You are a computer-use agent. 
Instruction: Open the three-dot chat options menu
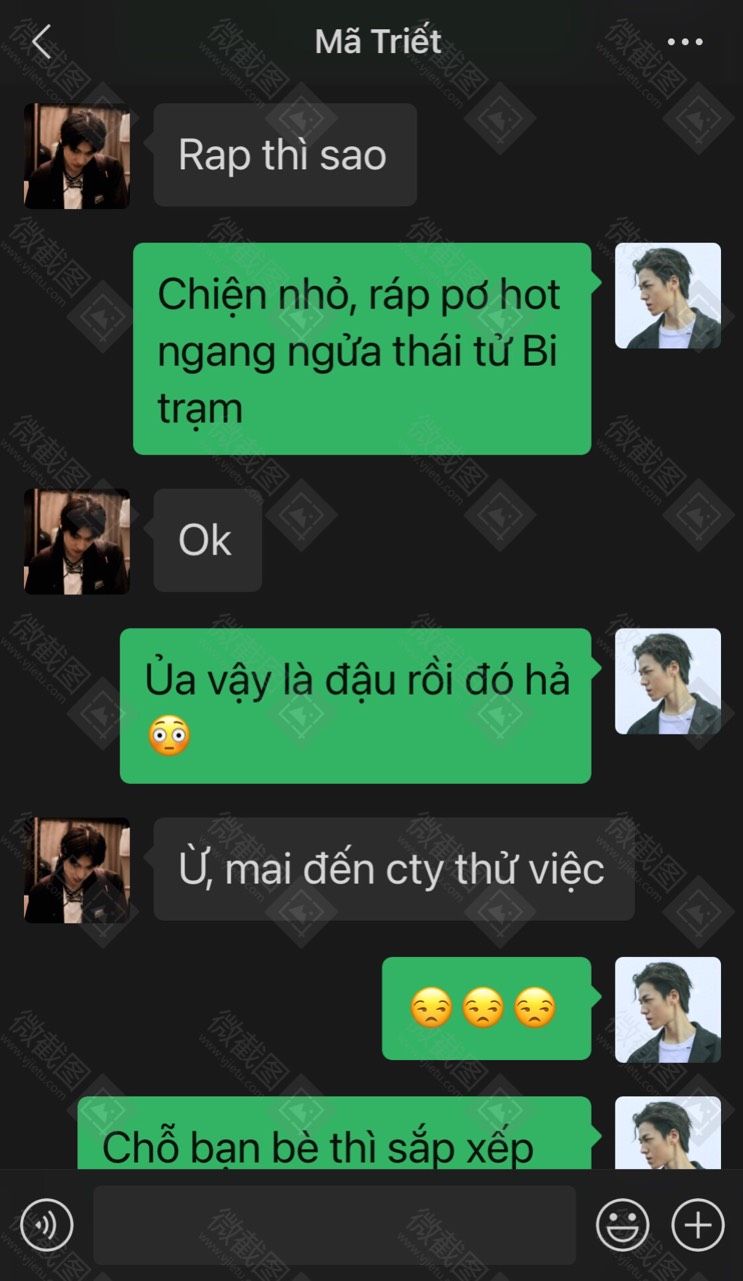click(685, 42)
